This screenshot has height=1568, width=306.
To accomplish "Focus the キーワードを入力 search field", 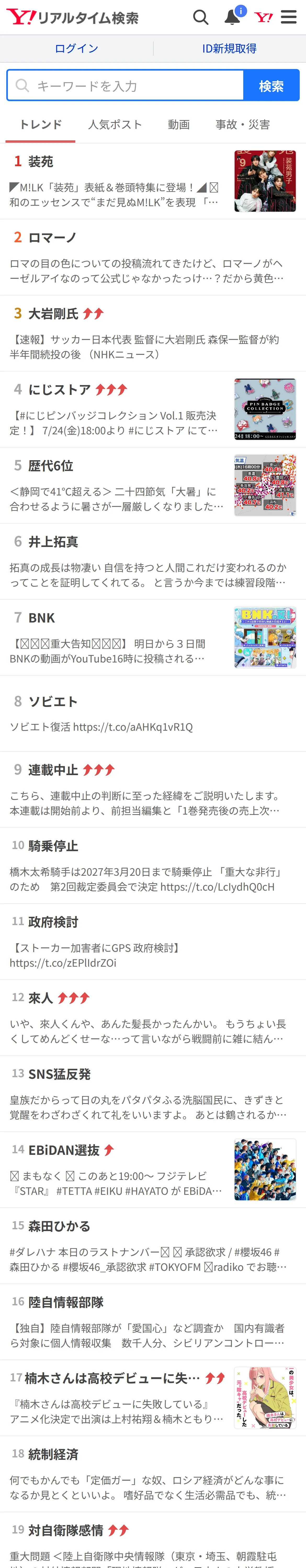I will (126, 86).
